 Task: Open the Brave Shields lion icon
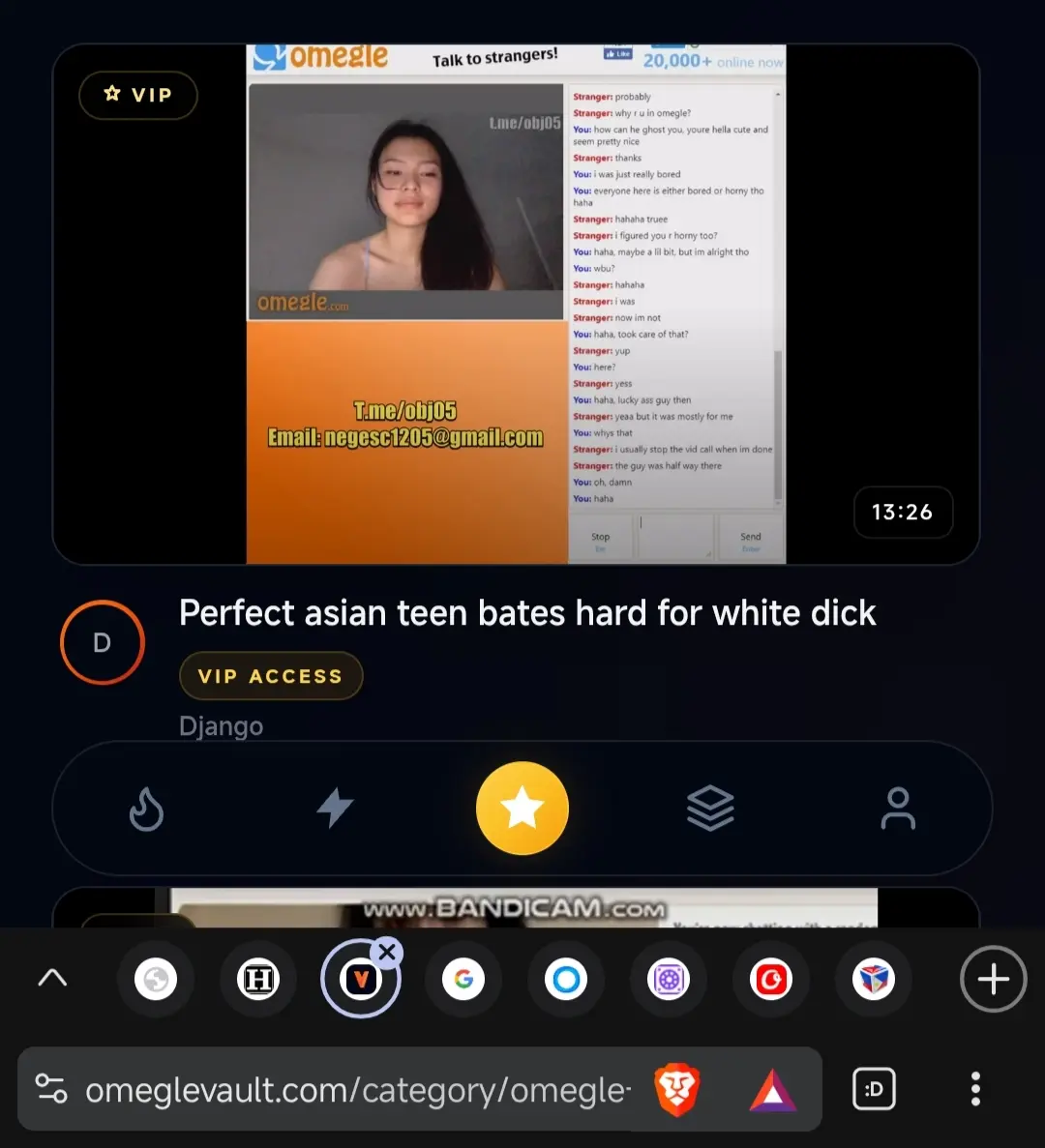(676, 1089)
